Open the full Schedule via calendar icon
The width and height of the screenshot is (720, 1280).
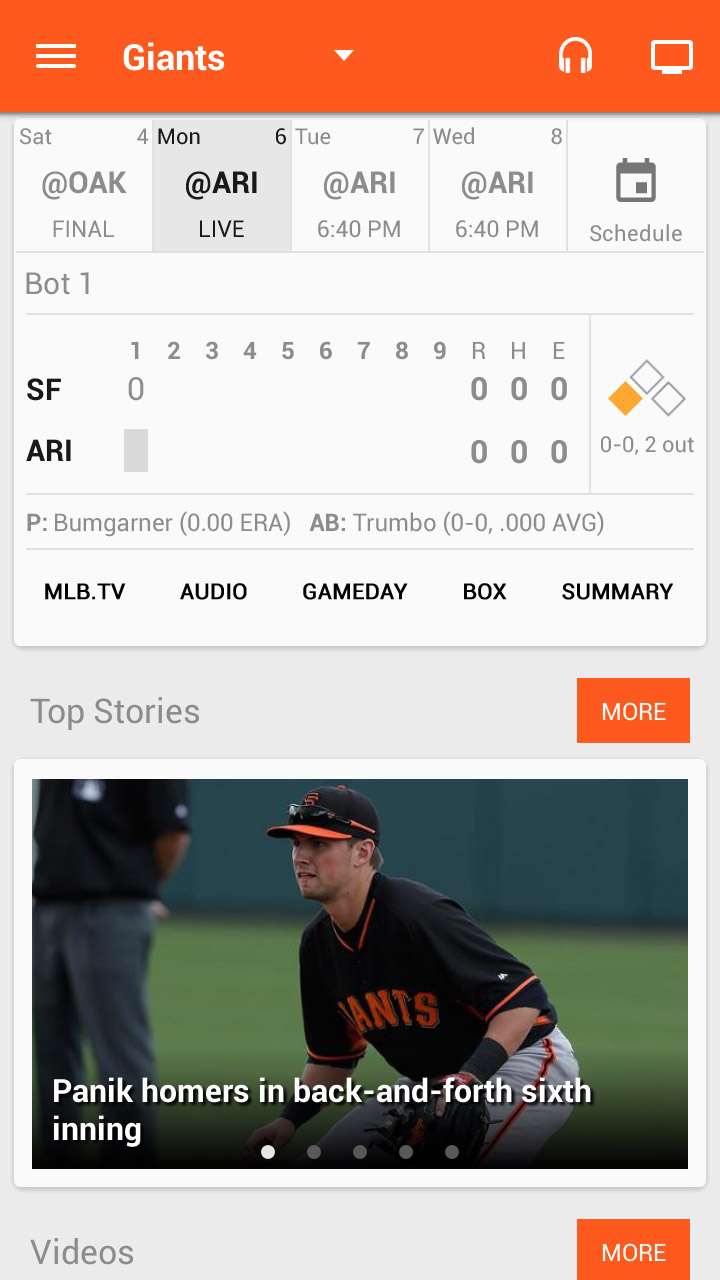click(x=635, y=185)
